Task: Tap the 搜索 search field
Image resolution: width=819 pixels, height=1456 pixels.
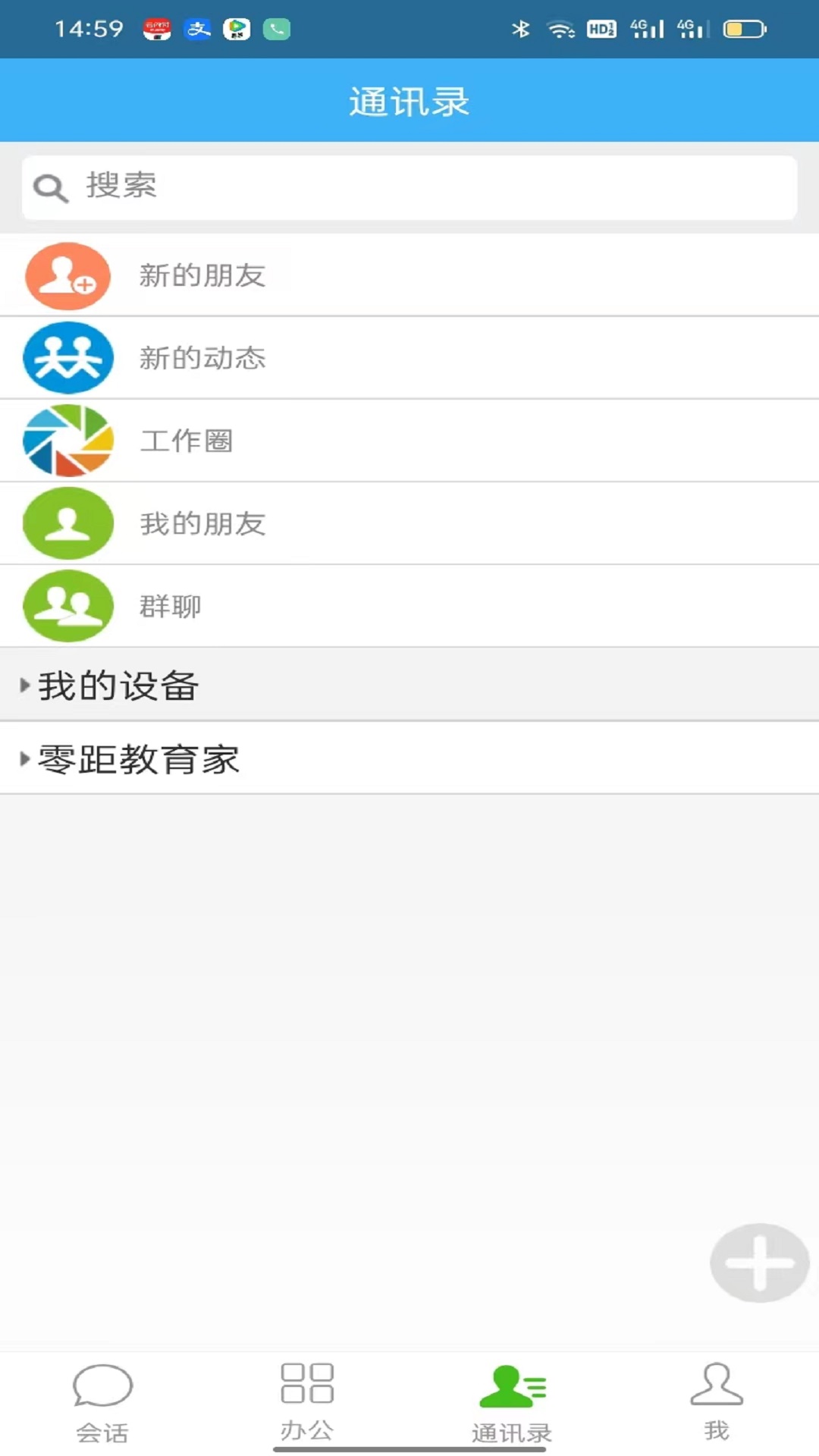Action: [x=409, y=187]
